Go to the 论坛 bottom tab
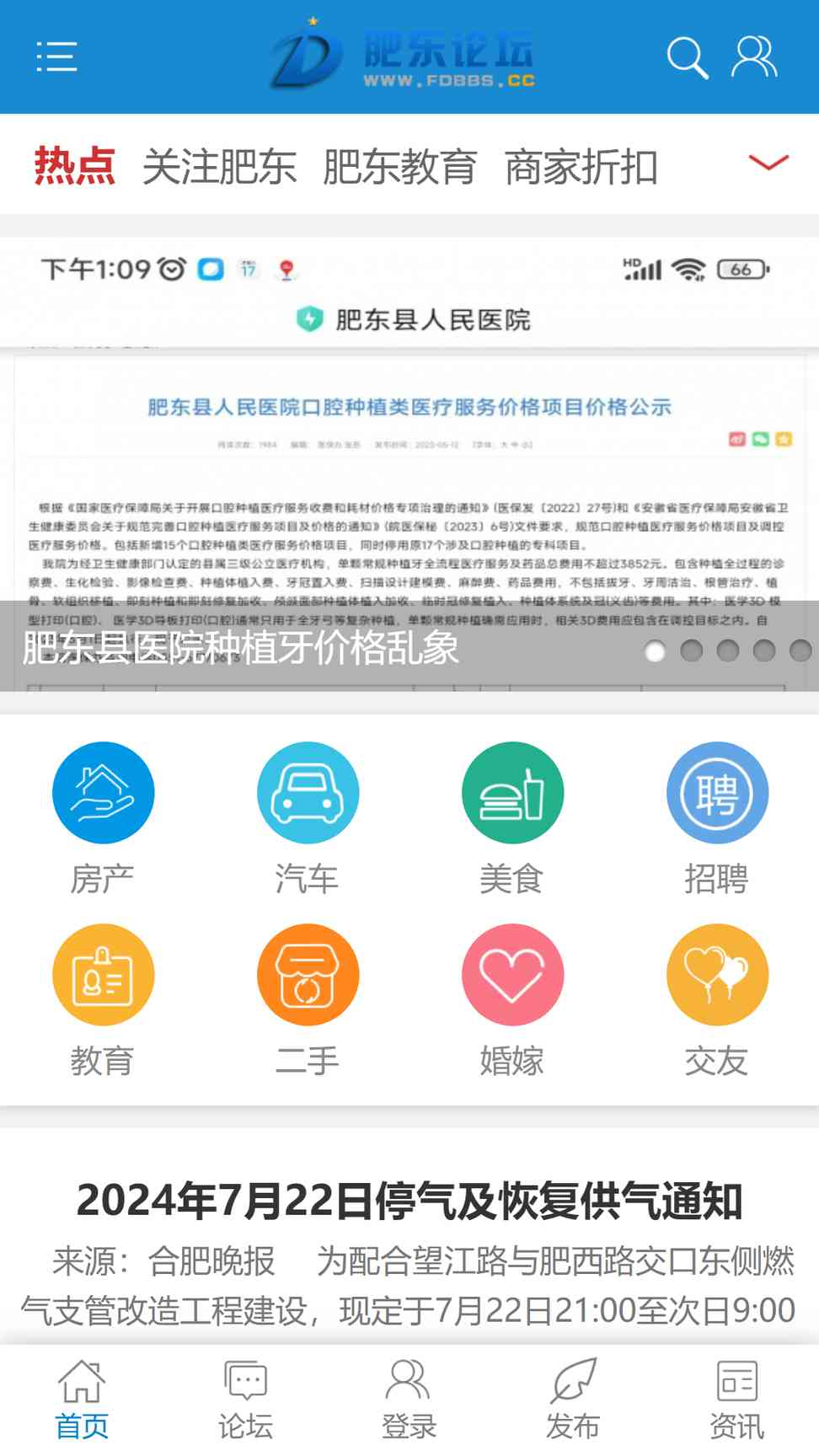 tap(245, 1400)
